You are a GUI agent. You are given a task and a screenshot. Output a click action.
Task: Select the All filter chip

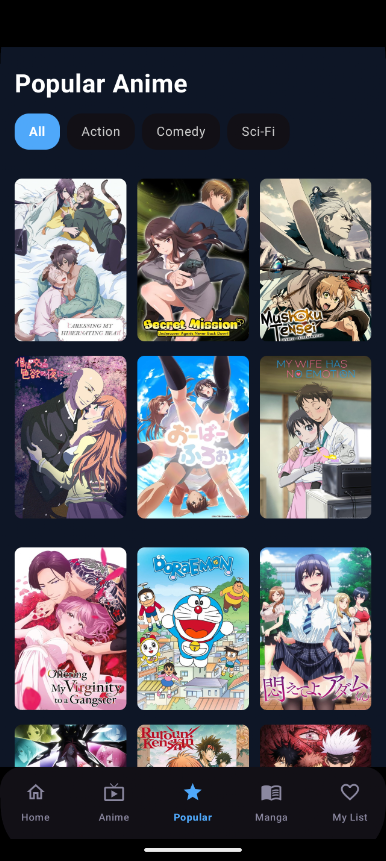[x=37, y=132]
